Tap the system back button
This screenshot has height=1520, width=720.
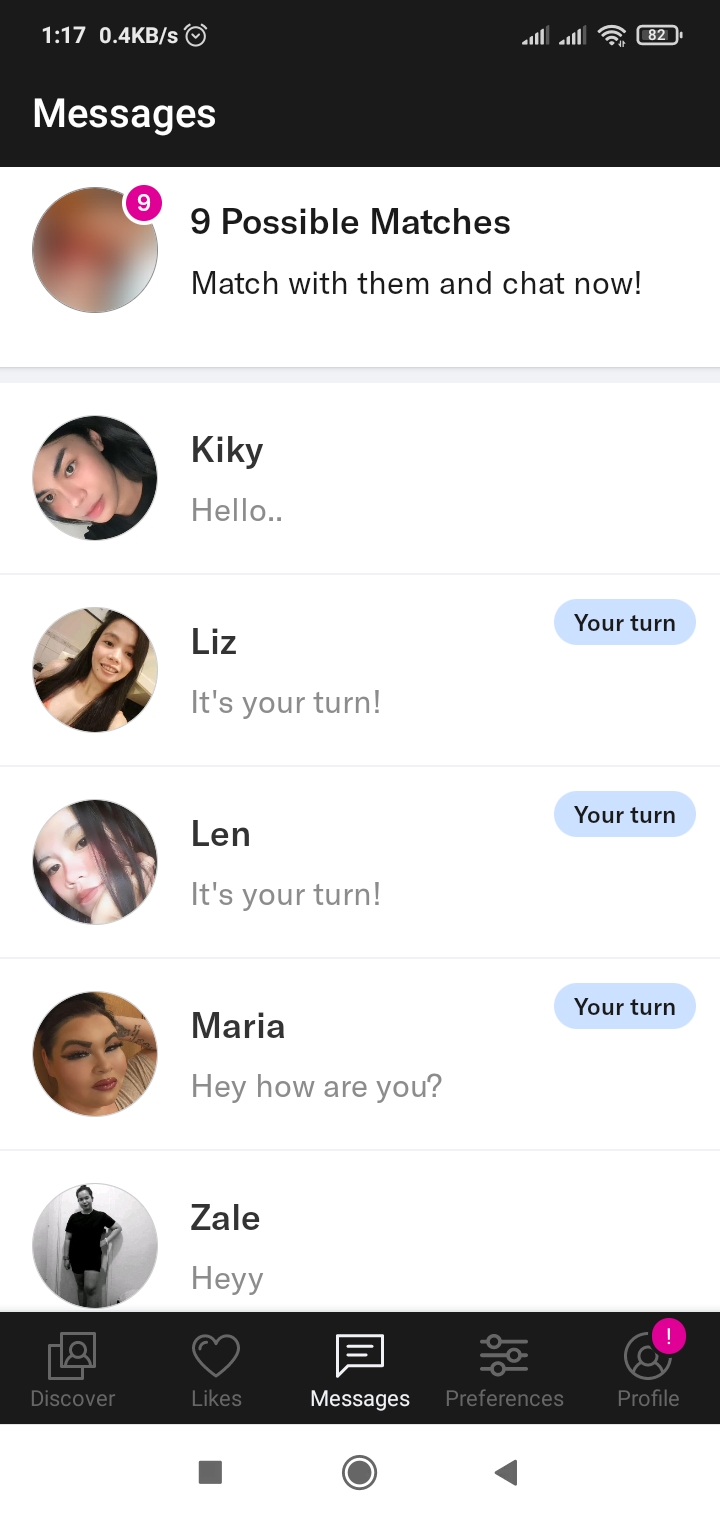(506, 1472)
